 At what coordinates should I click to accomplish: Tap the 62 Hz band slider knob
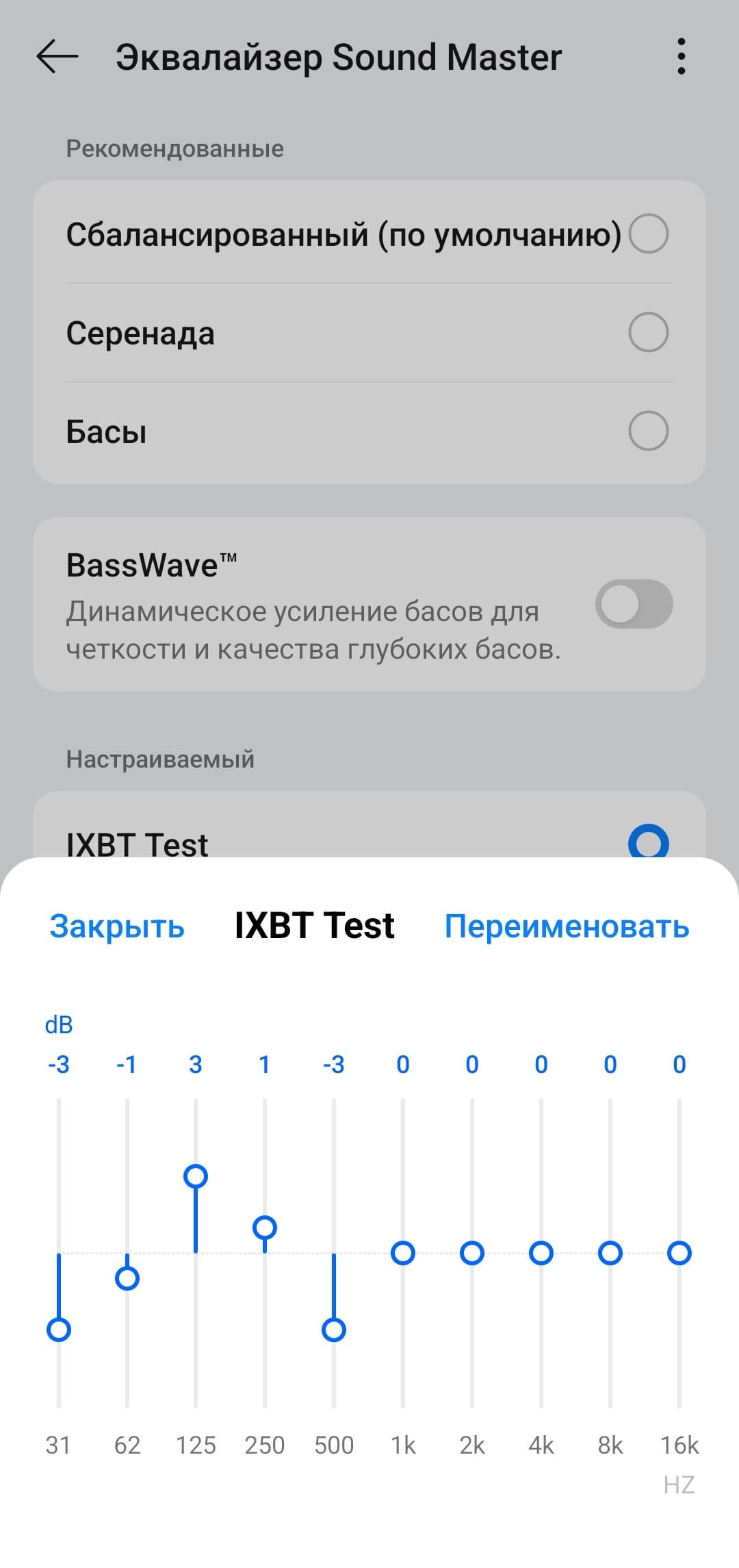click(127, 1278)
